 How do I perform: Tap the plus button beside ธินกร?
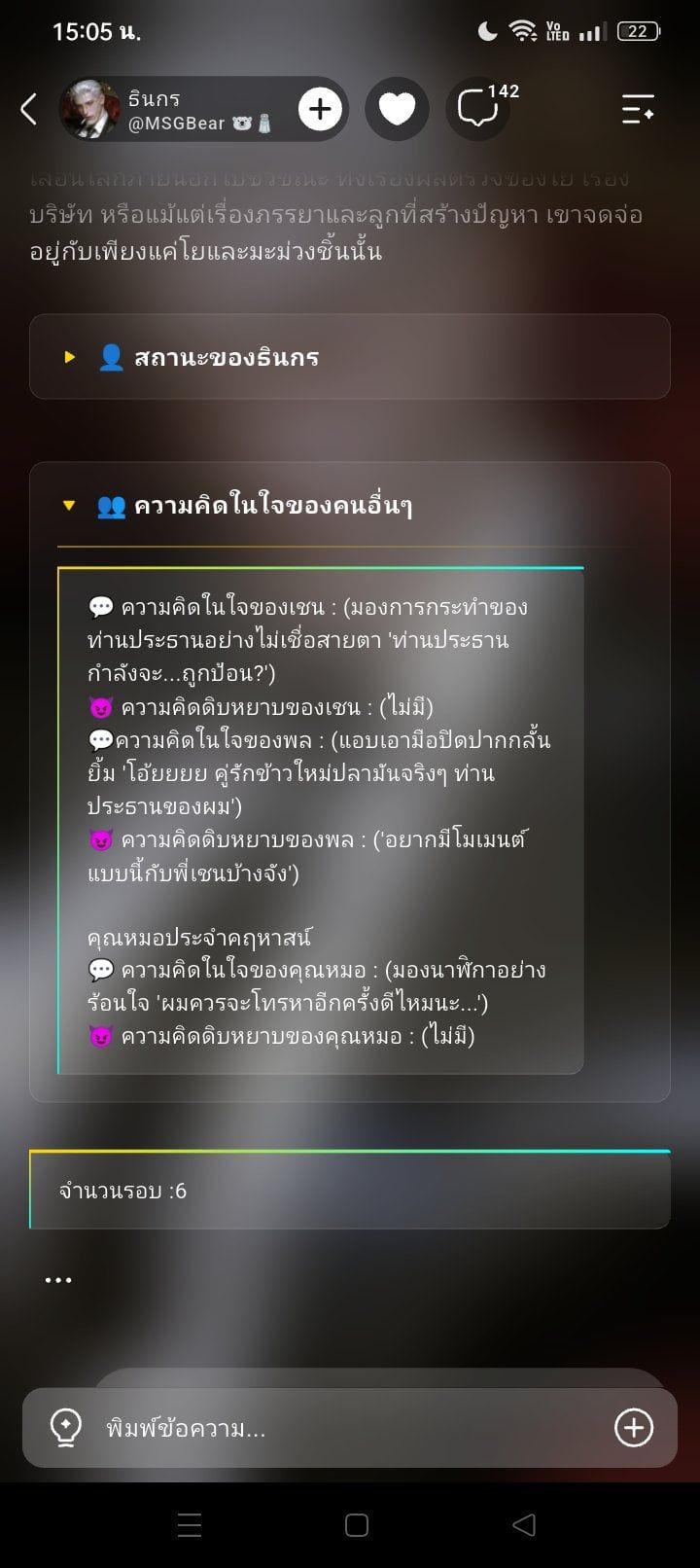(320, 110)
